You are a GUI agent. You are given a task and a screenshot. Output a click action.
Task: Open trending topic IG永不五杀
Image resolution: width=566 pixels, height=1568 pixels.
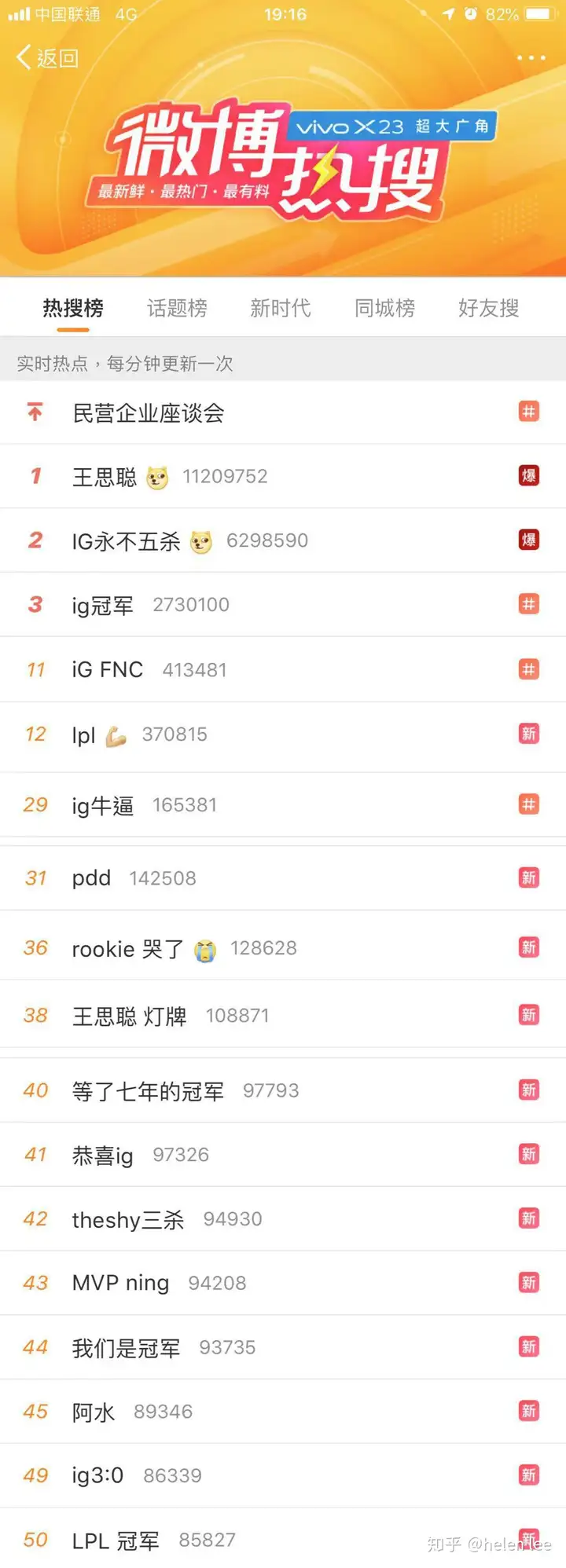click(124, 540)
